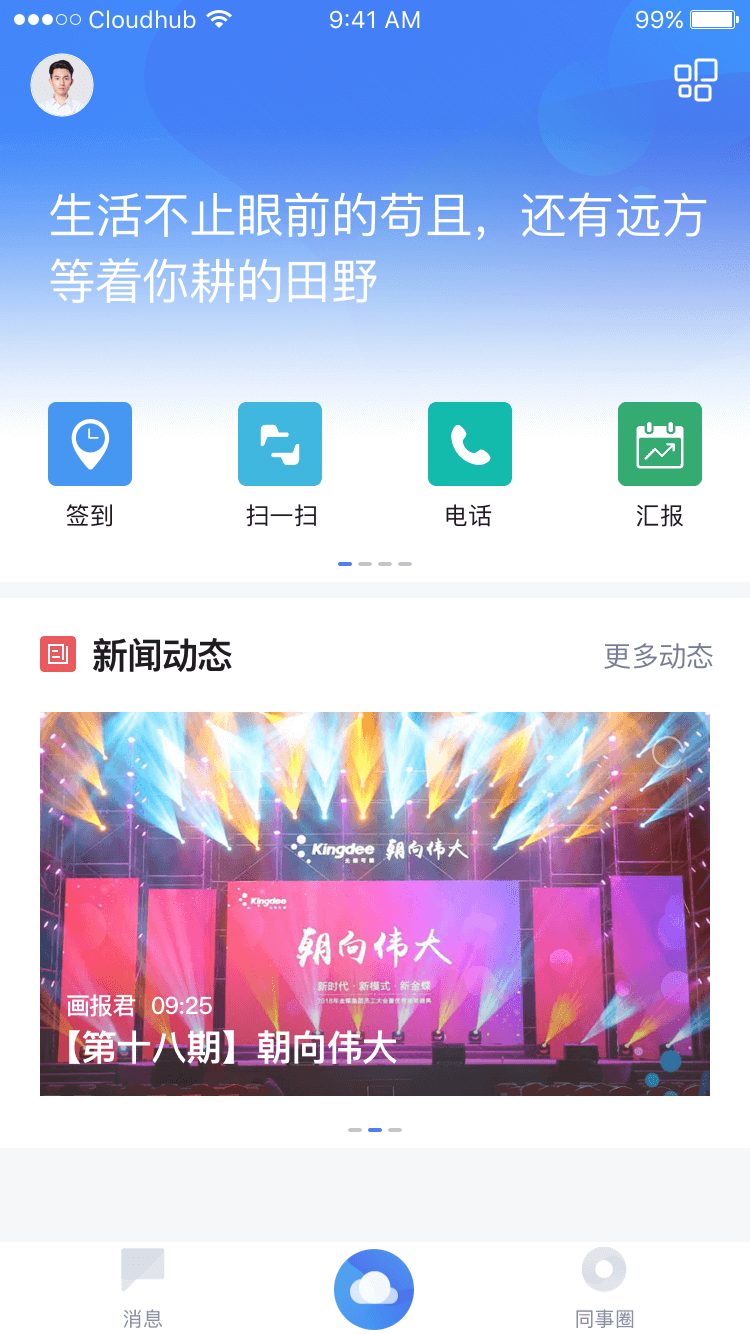Open the profile avatar
The height and width of the screenshot is (1334, 750).
[x=62, y=85]
